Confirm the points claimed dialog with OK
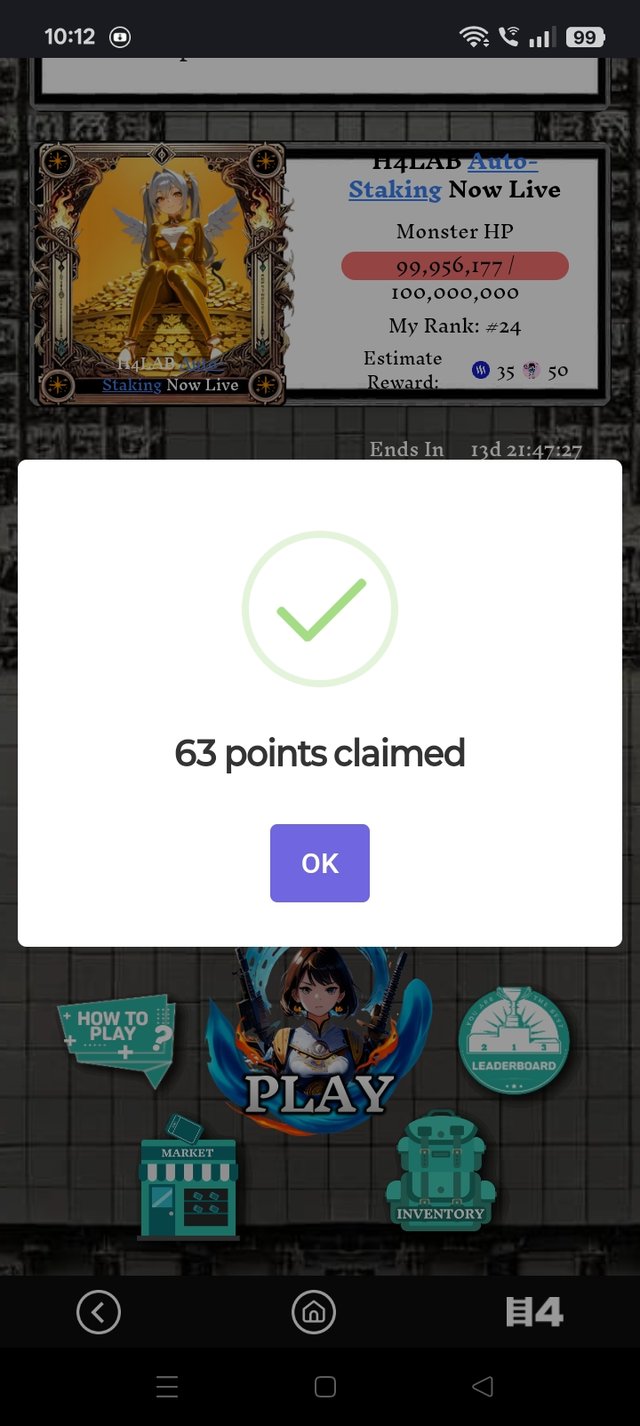Screen dimensions: 640x1426 [x=319, y=863]
